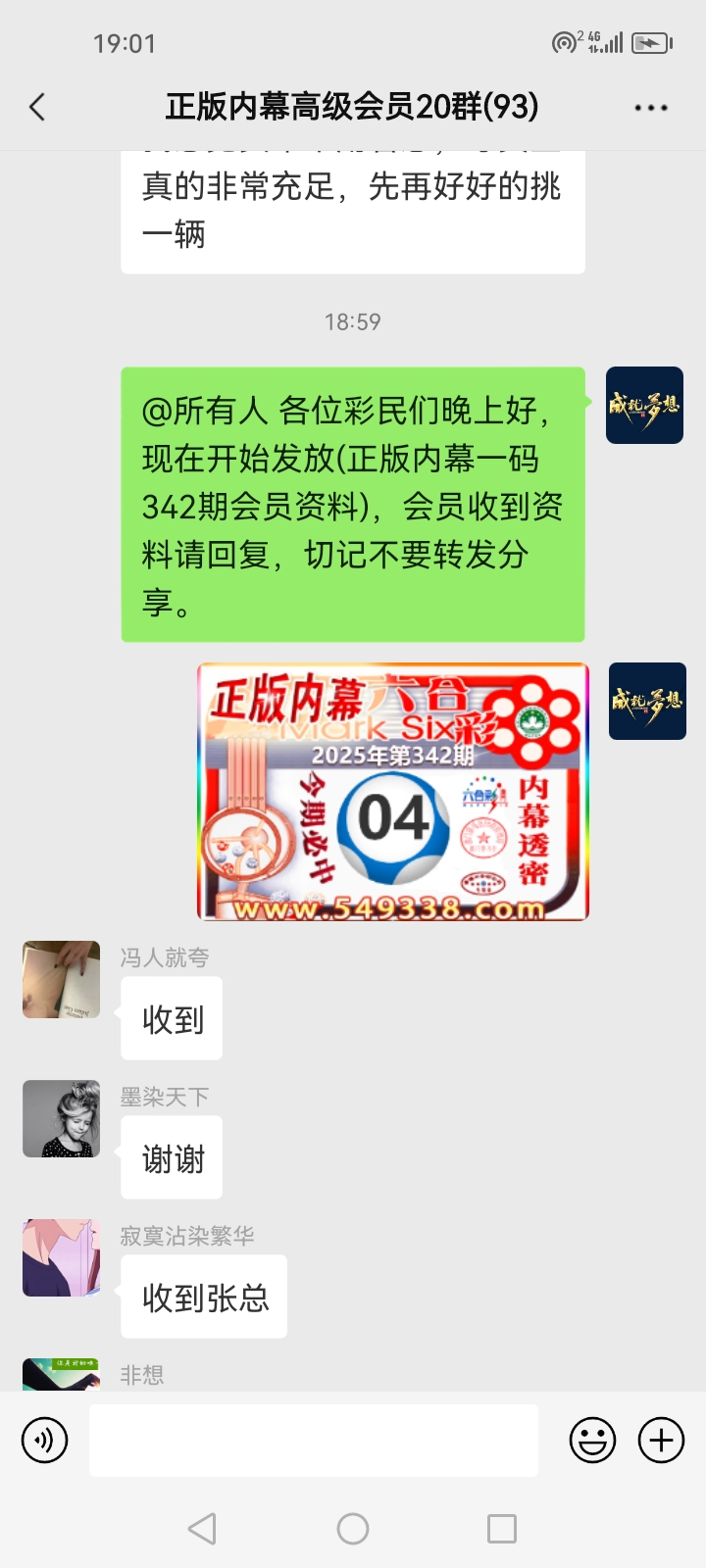Open 寂寞沾染繁华's avatar profile

(x=62, y=1258)
